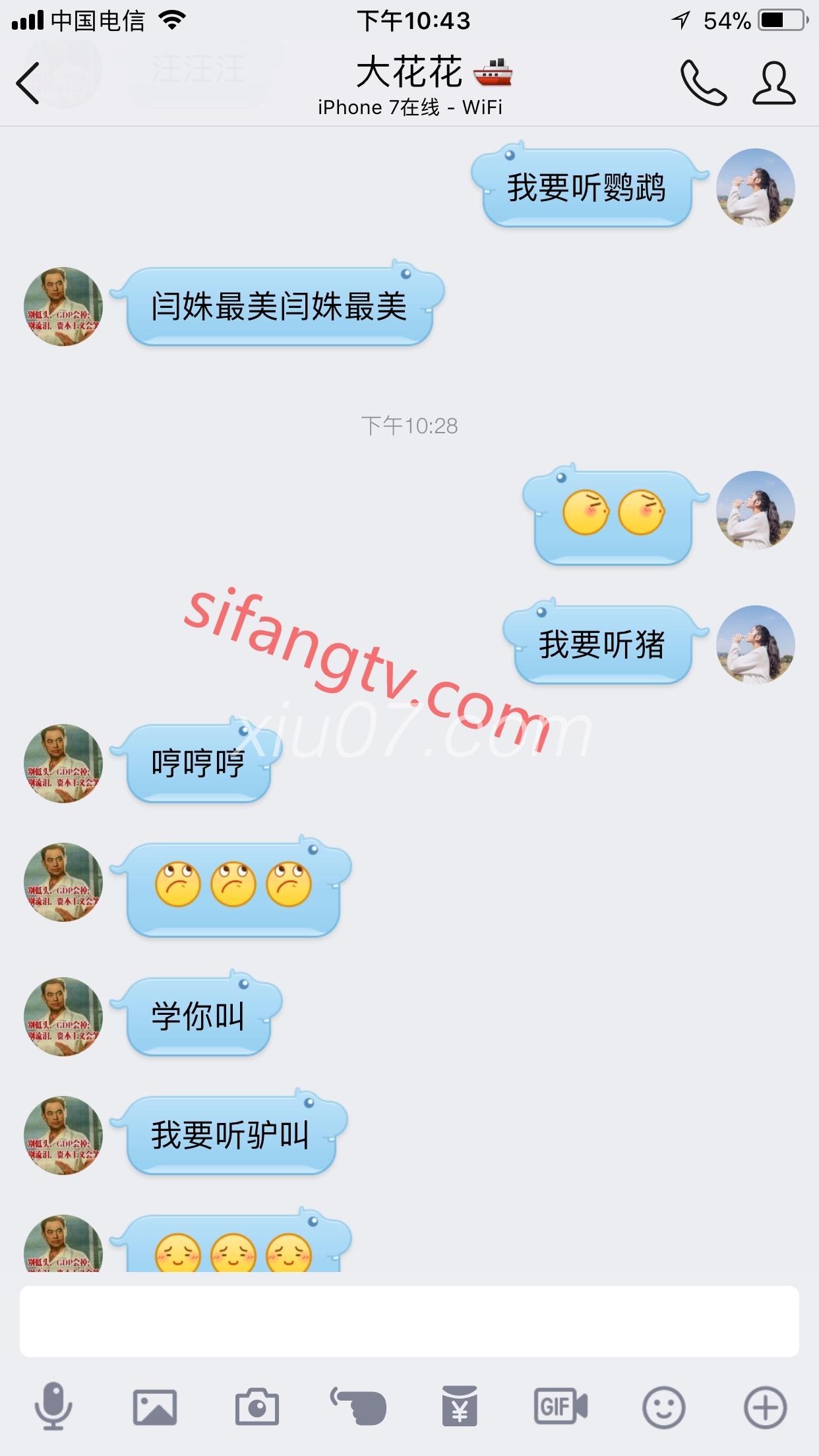Open the photo gallery picker
This screenshot has height=1456, width=819.
[x=155, y=1407]
